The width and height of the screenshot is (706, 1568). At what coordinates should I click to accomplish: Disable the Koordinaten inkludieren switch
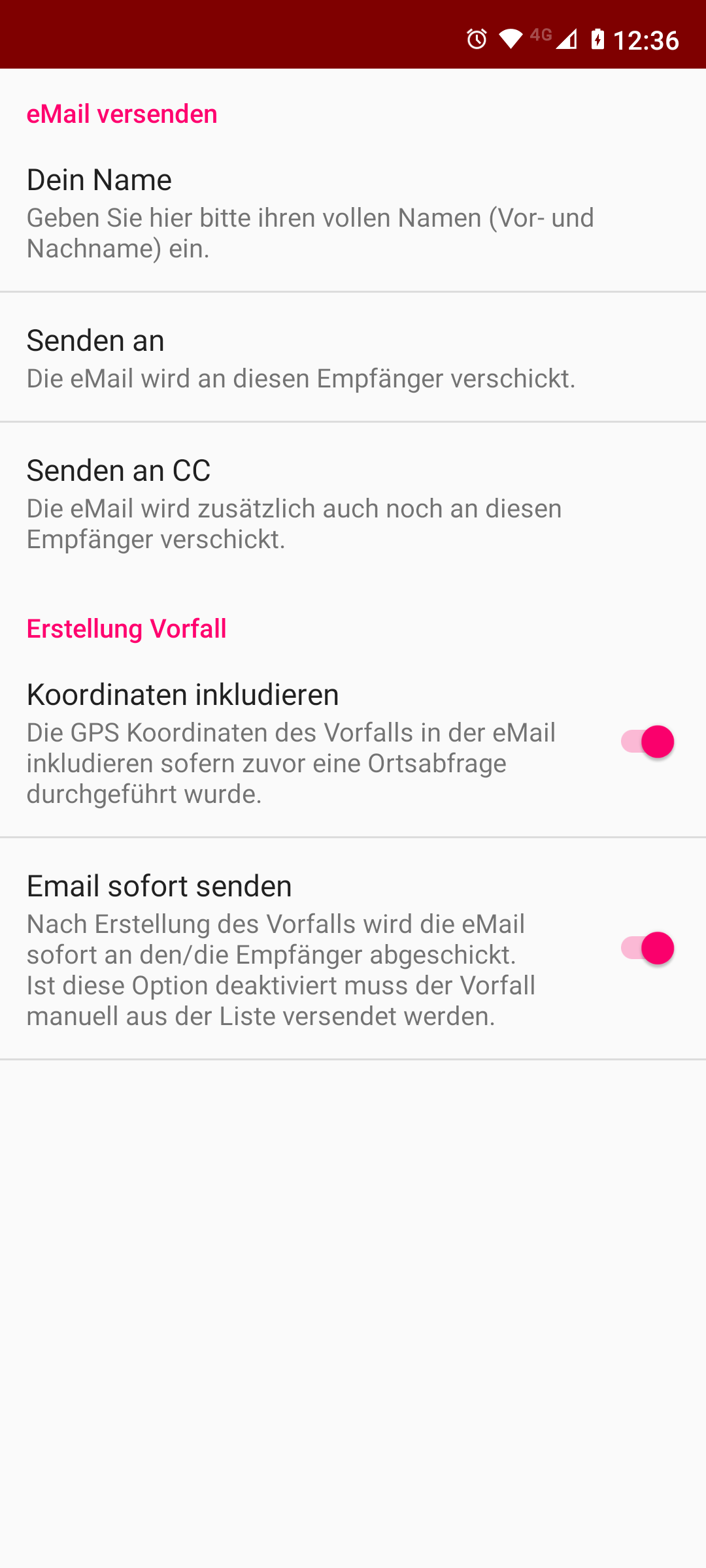[x=647, y=742]
